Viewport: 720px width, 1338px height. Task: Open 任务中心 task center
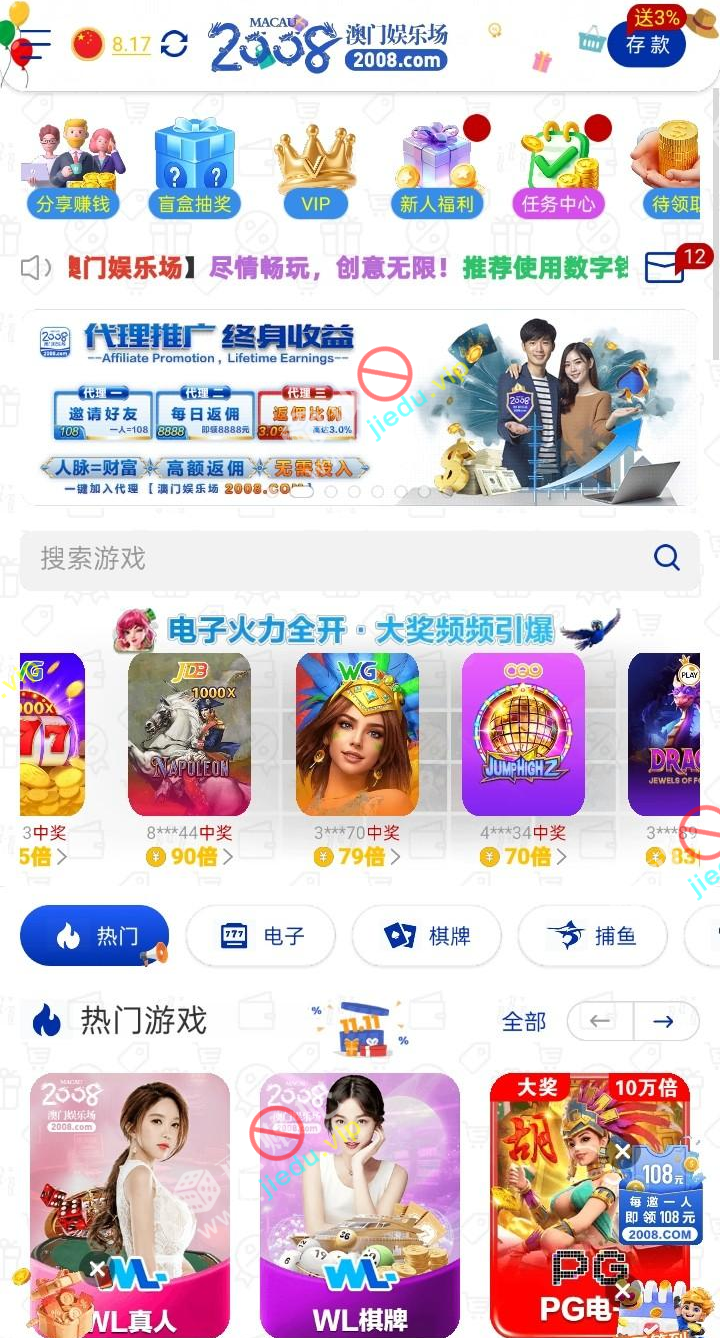558,171
